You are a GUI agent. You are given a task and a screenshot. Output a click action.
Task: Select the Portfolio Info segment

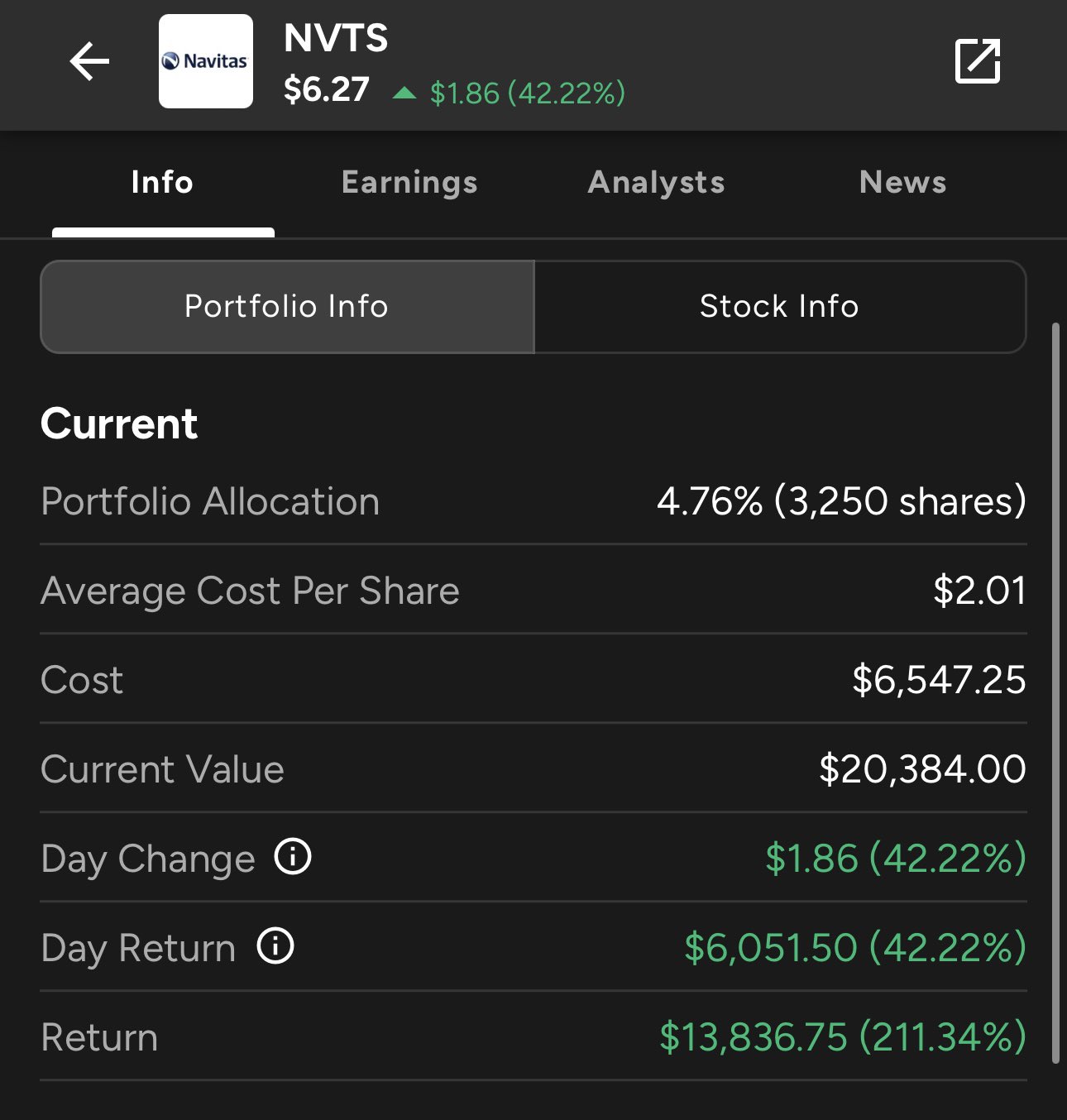[x=287, y=307]
